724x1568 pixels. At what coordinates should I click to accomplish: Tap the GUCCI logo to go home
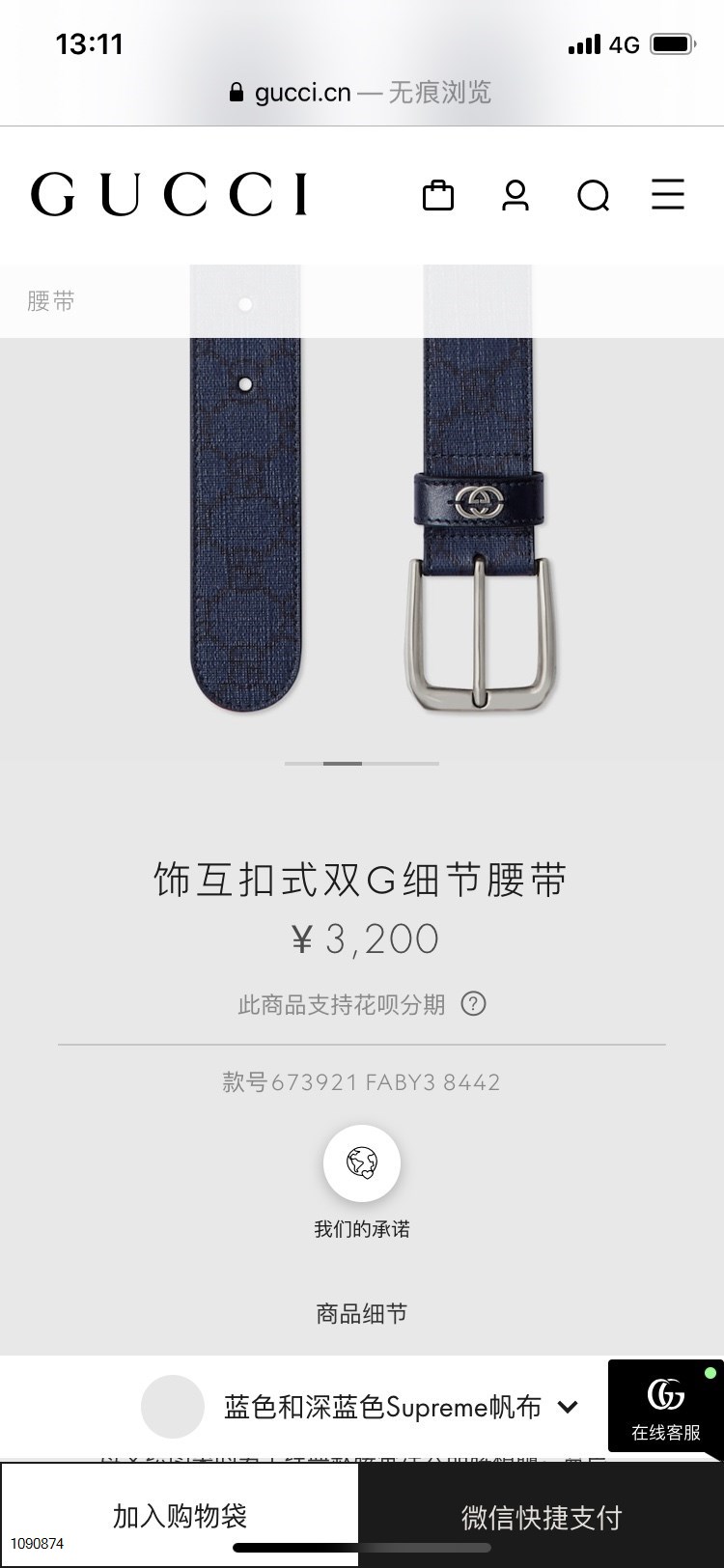pyautogui.click(x=170, y=194)
